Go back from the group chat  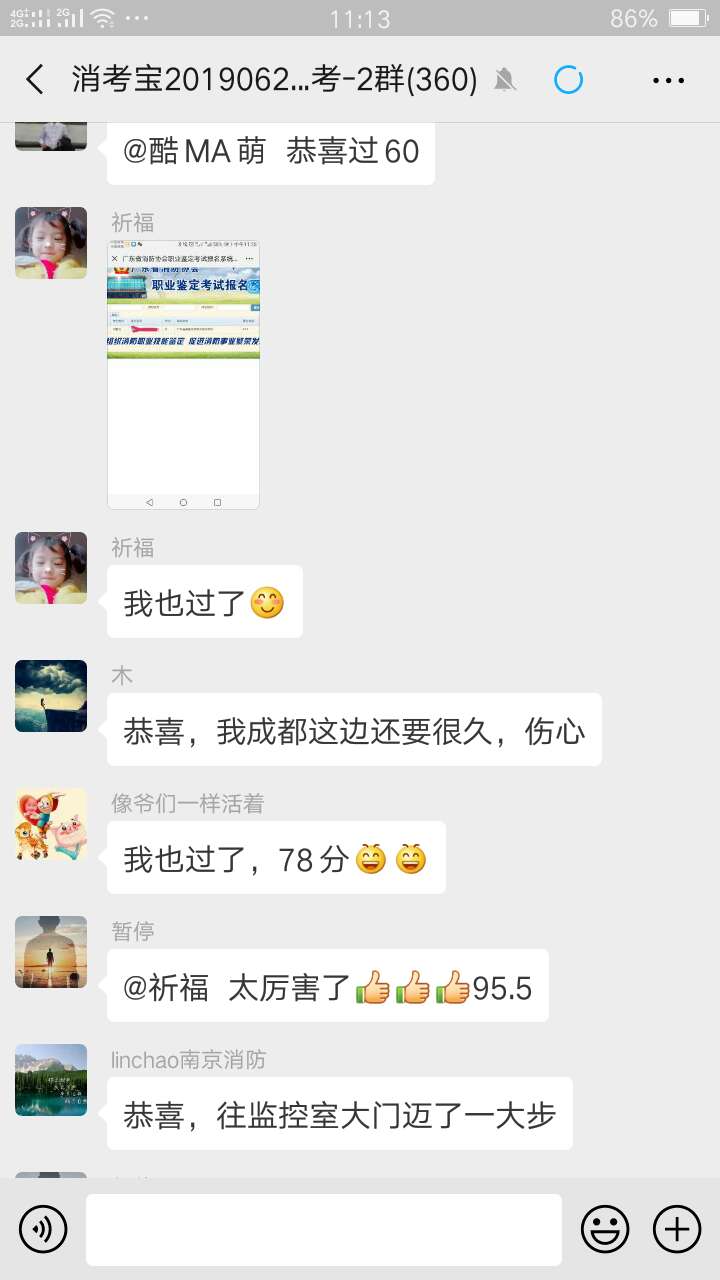tap(35, 80)
